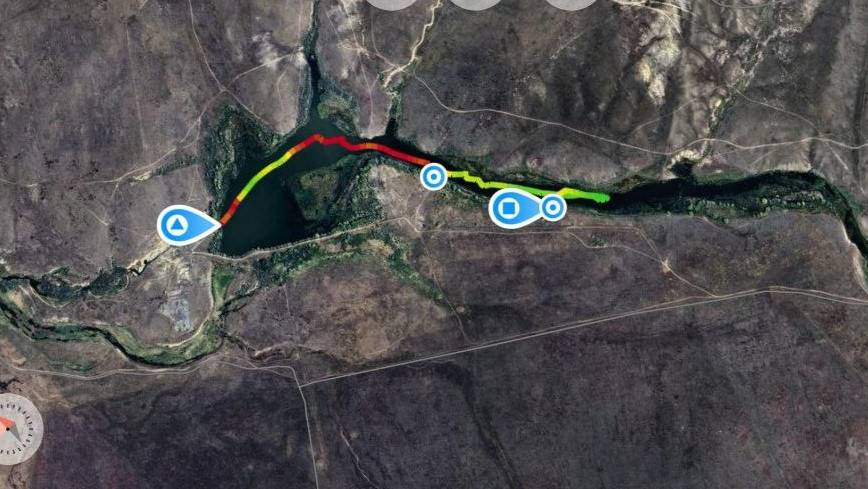Tap the compass to reset map orientation
Screen dimensions: 868x489
point(12,428)
